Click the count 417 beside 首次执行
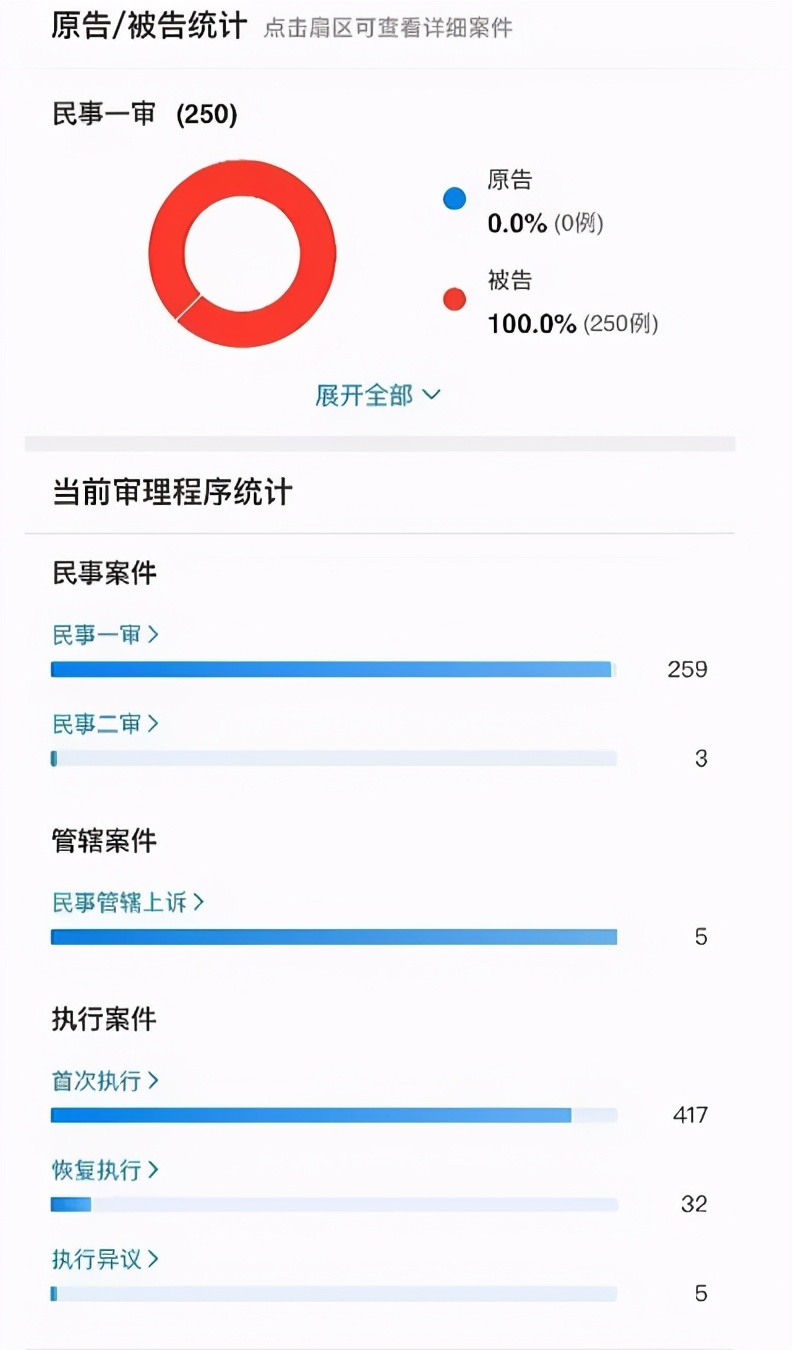792x1350 pixels. tap(688, 1114)
